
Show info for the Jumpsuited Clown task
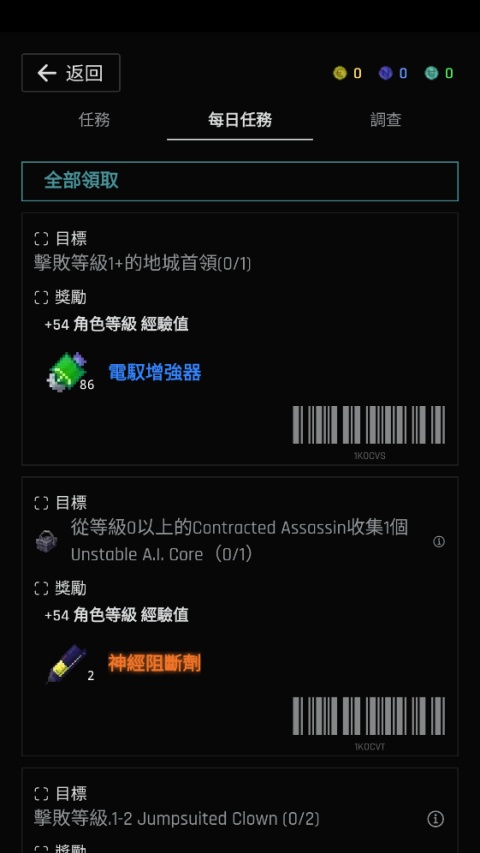[x=435, y=819]
